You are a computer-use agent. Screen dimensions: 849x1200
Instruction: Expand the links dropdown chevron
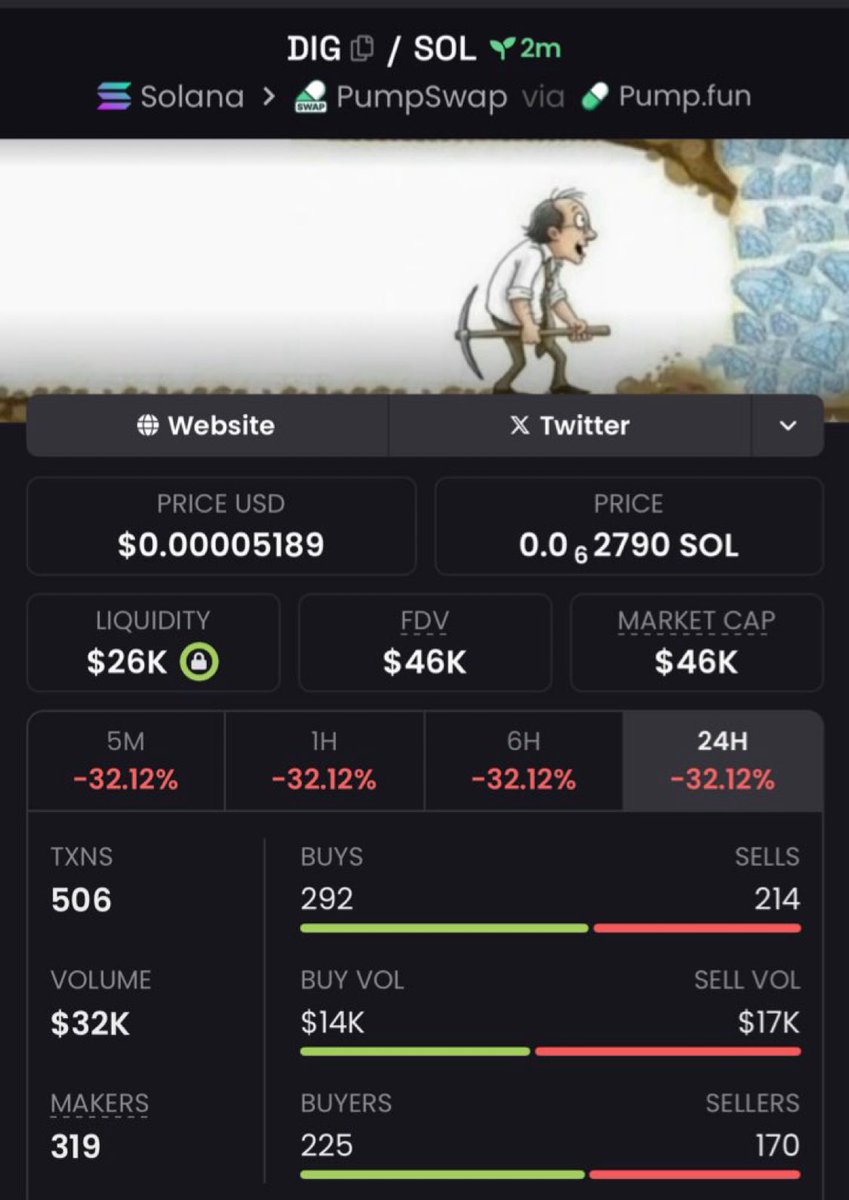click(788, 425)
